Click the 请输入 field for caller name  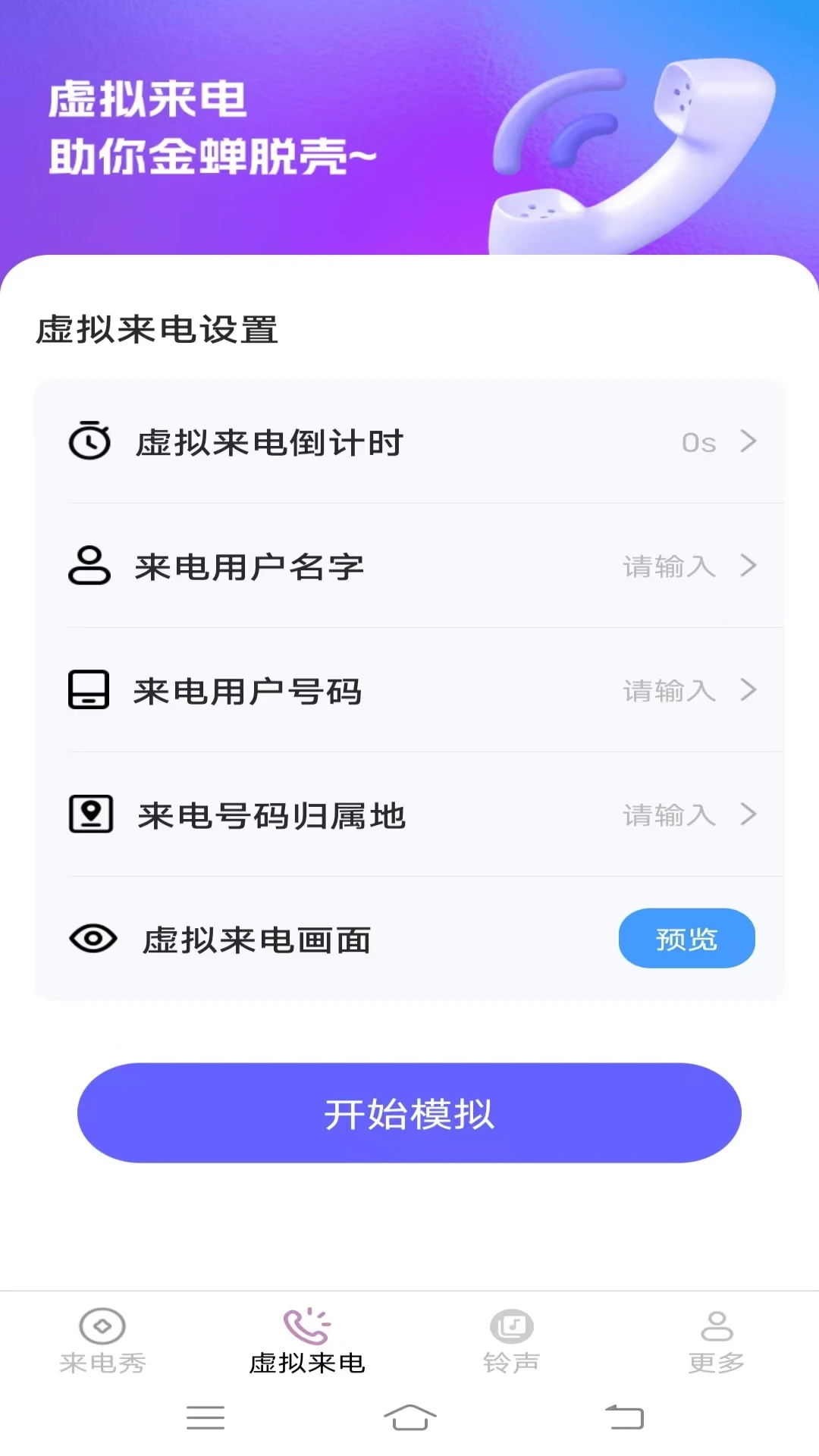tap(667, 567)
